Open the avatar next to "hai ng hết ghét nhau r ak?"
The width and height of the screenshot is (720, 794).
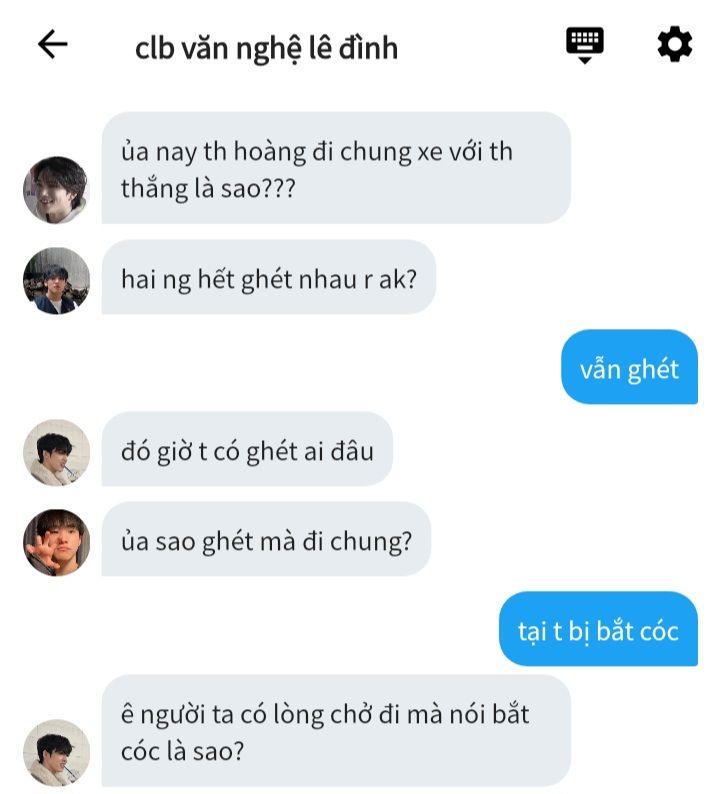click(x=56, y=280)
